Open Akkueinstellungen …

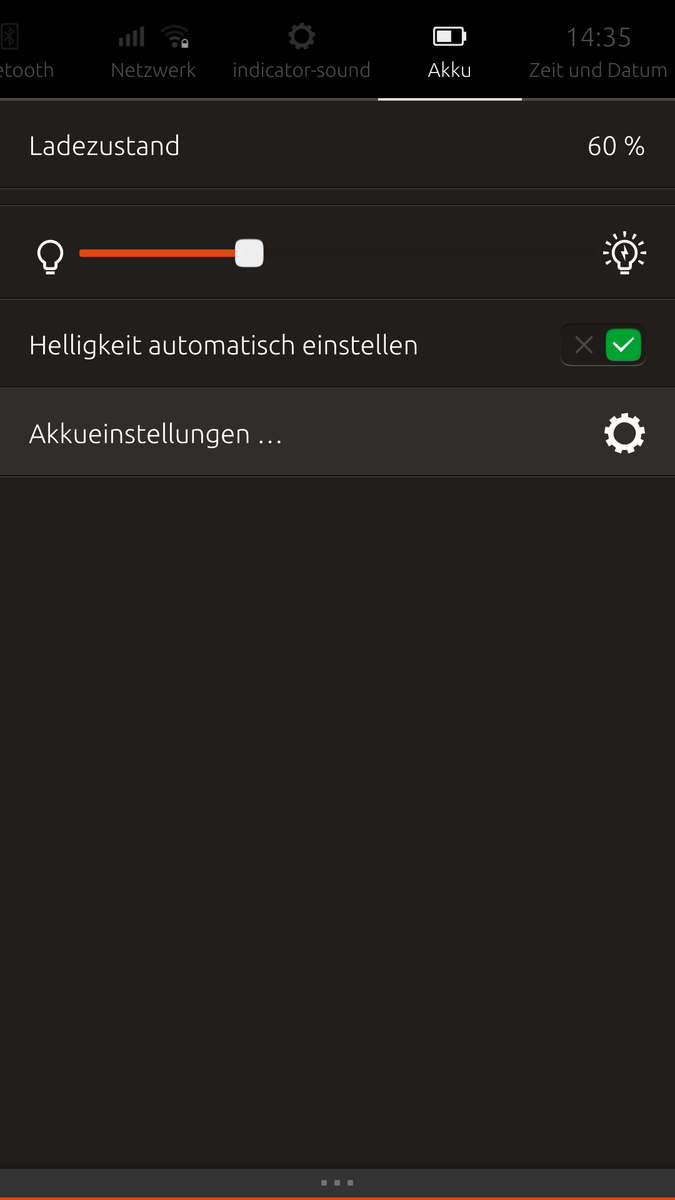pyautogui.click(x=337, y=434)
